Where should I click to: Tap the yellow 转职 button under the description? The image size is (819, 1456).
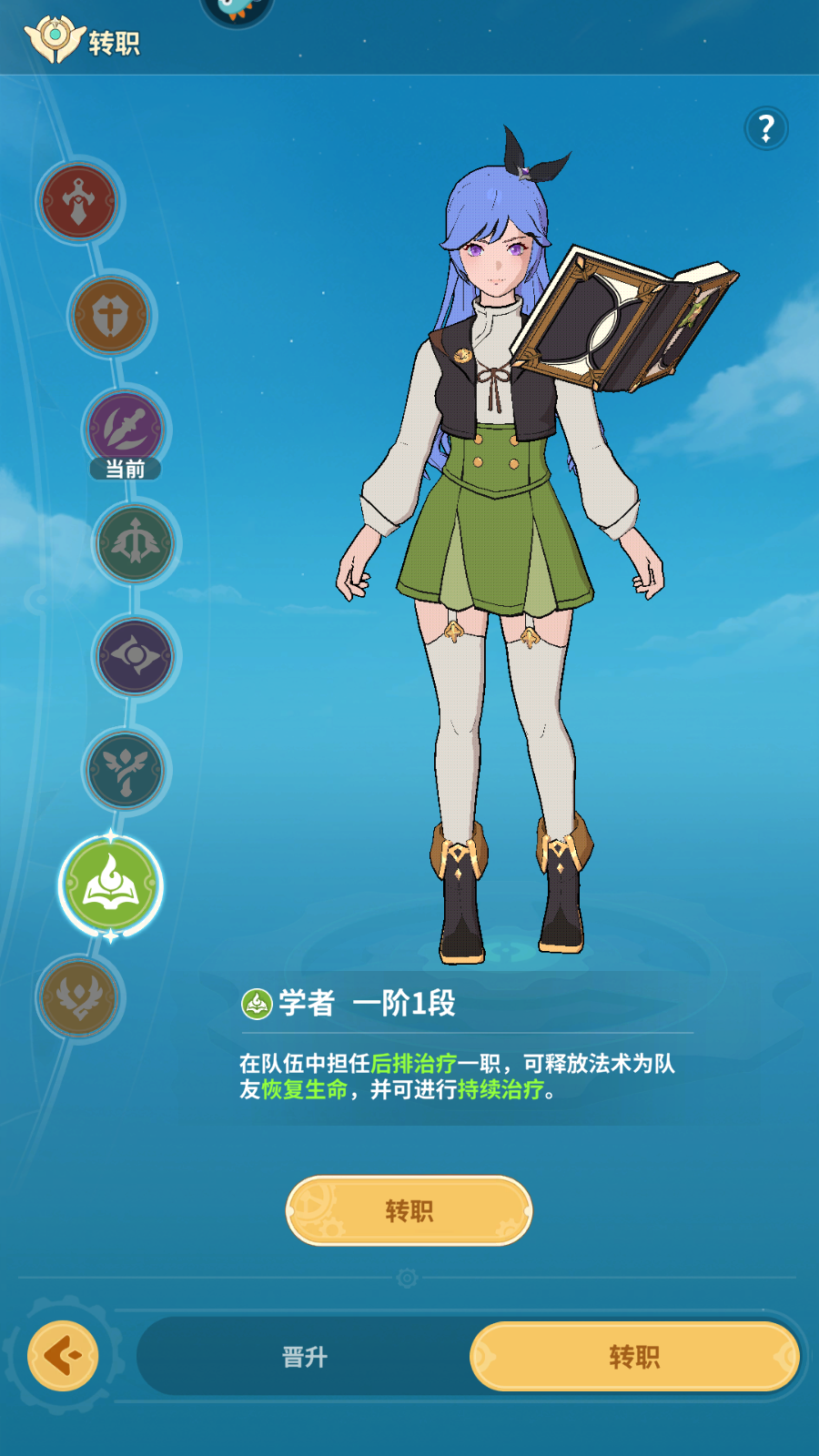(409, 1210)
